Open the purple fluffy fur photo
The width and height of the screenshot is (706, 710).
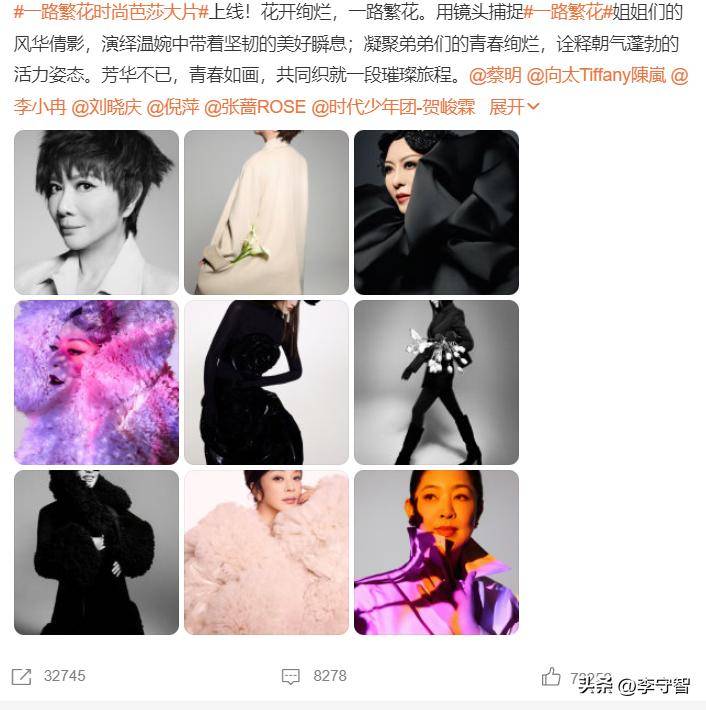96,382
